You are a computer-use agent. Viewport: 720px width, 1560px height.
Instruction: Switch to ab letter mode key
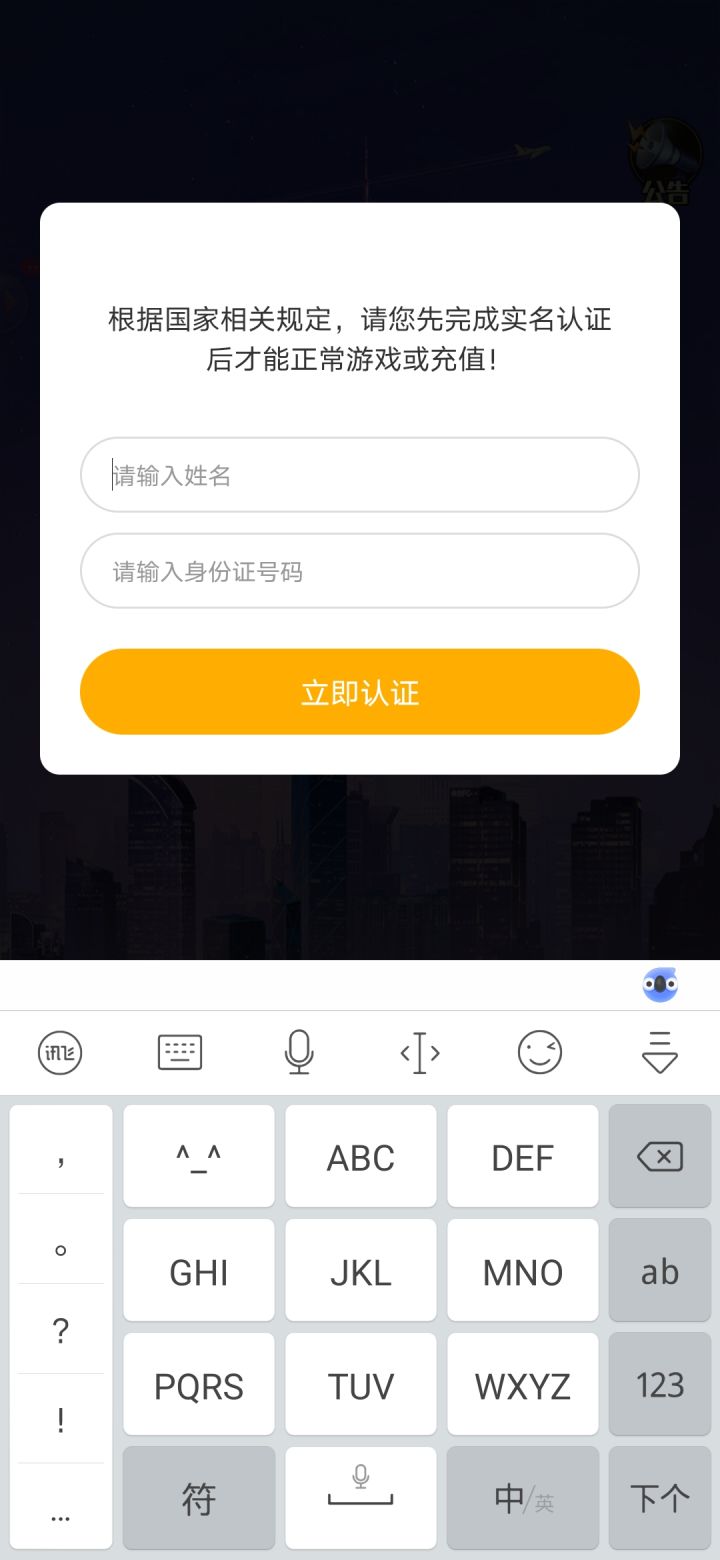tap(659, 1271)
